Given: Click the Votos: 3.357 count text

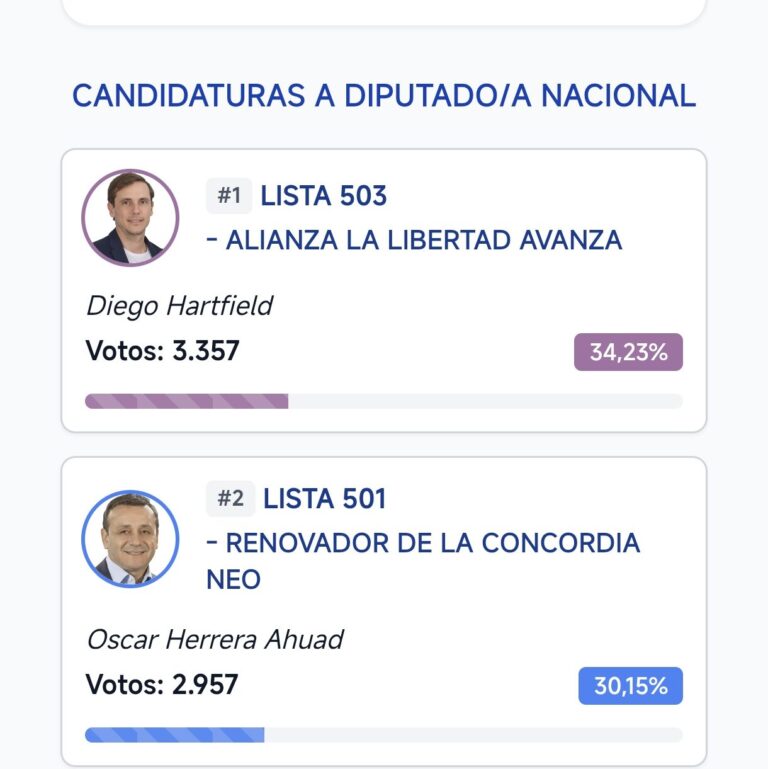Looking at the screenshot, I should (x=162, y=351).
